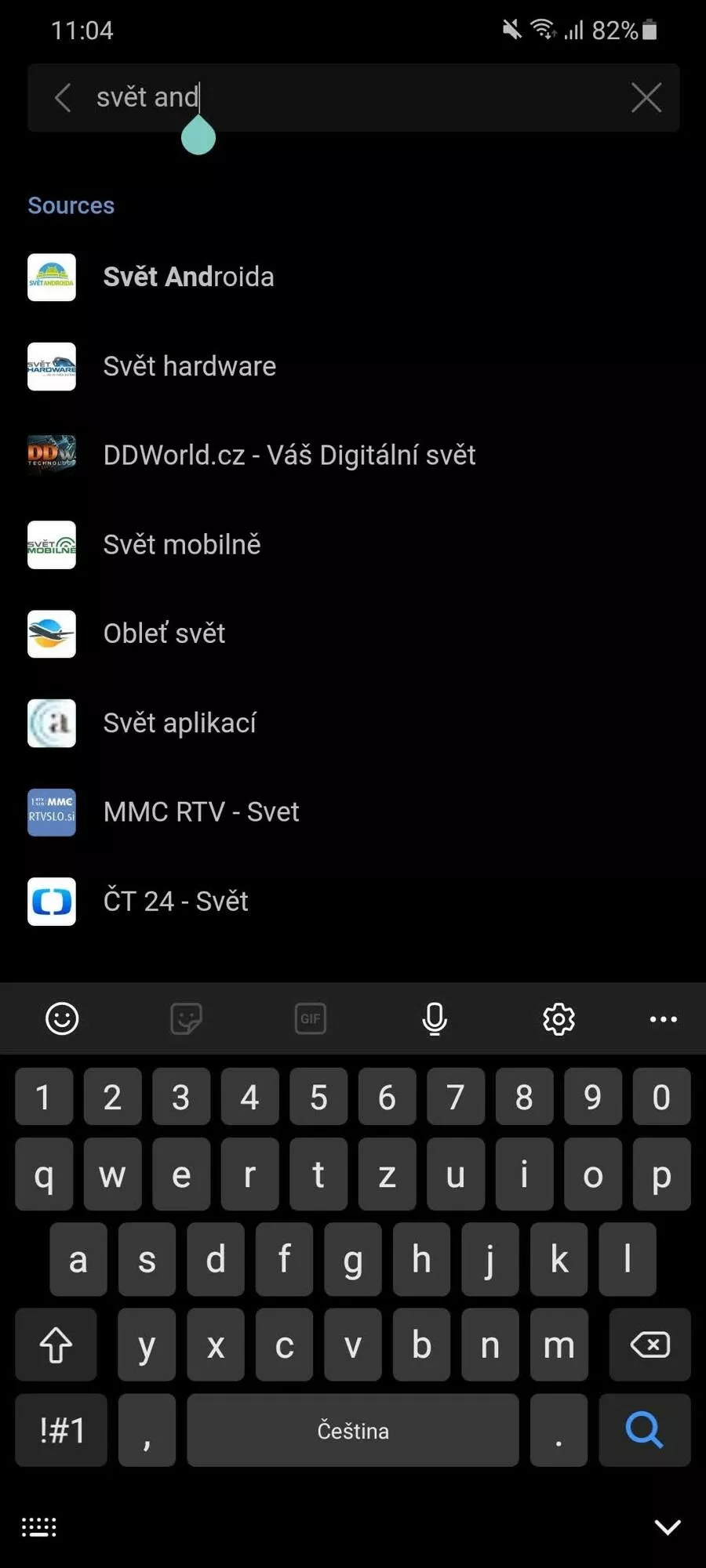Open the ČT 24 - Svět source
Screen dimensions: 706x1568
coord(353,902)
